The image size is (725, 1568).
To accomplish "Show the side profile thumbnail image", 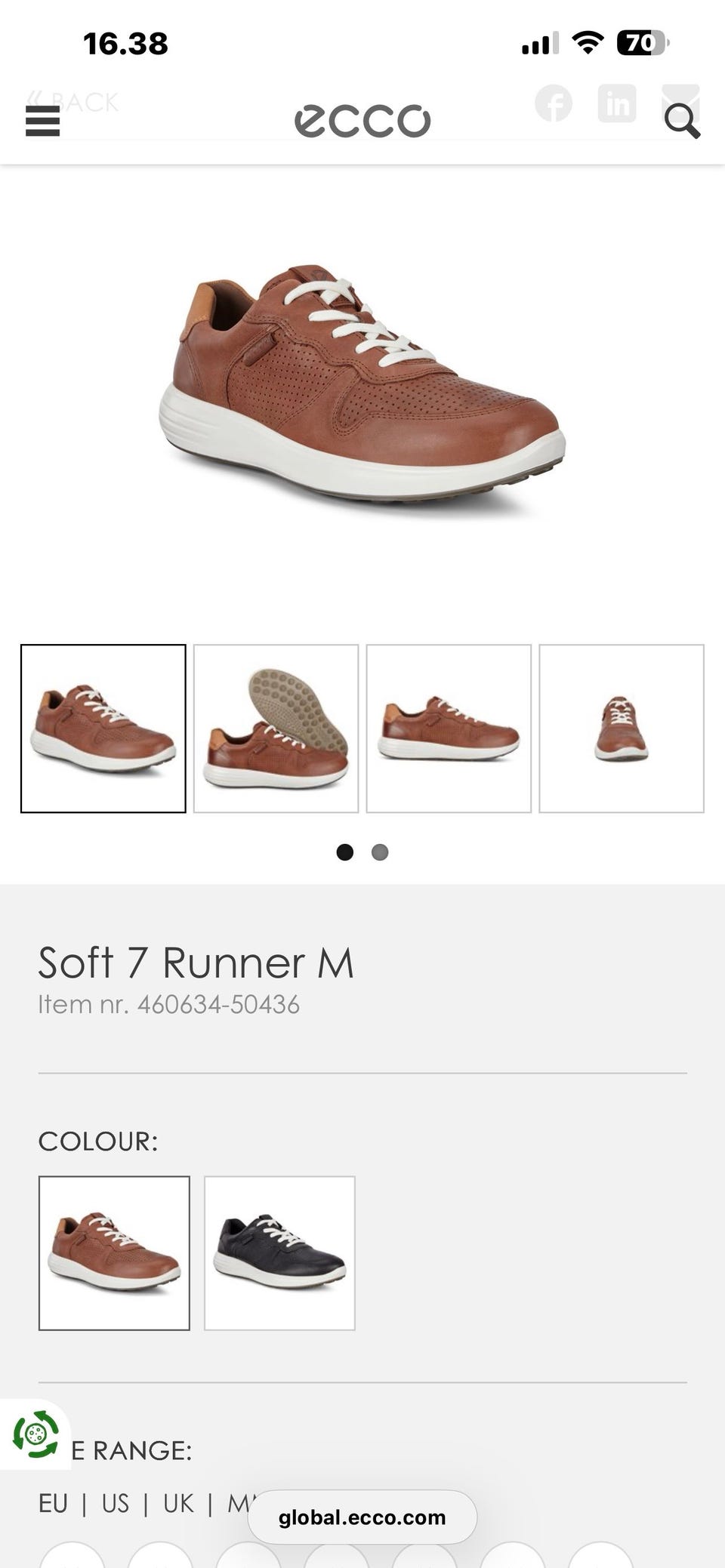I will (449, 729).
